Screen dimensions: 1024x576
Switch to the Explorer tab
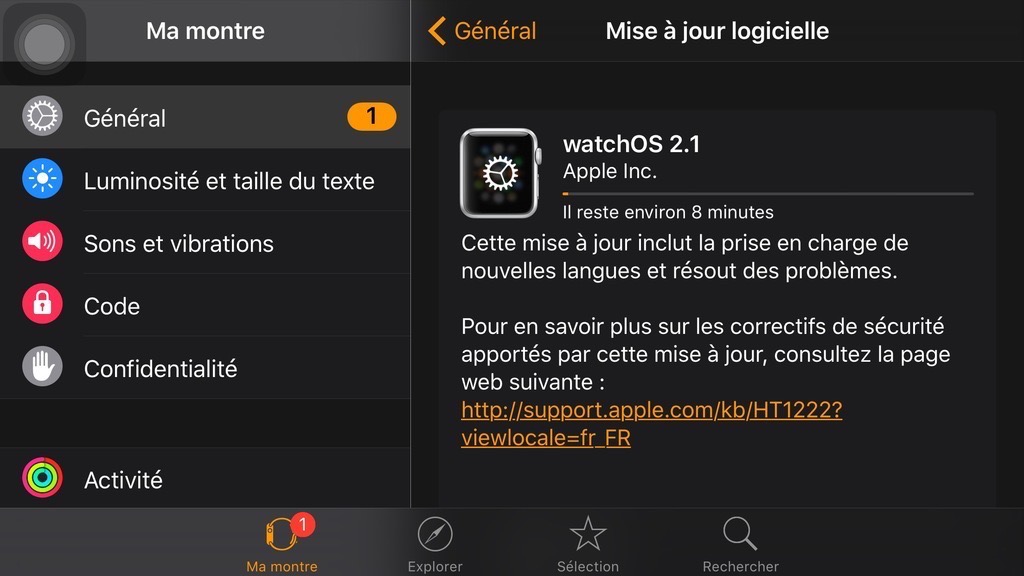coord(435,544)
